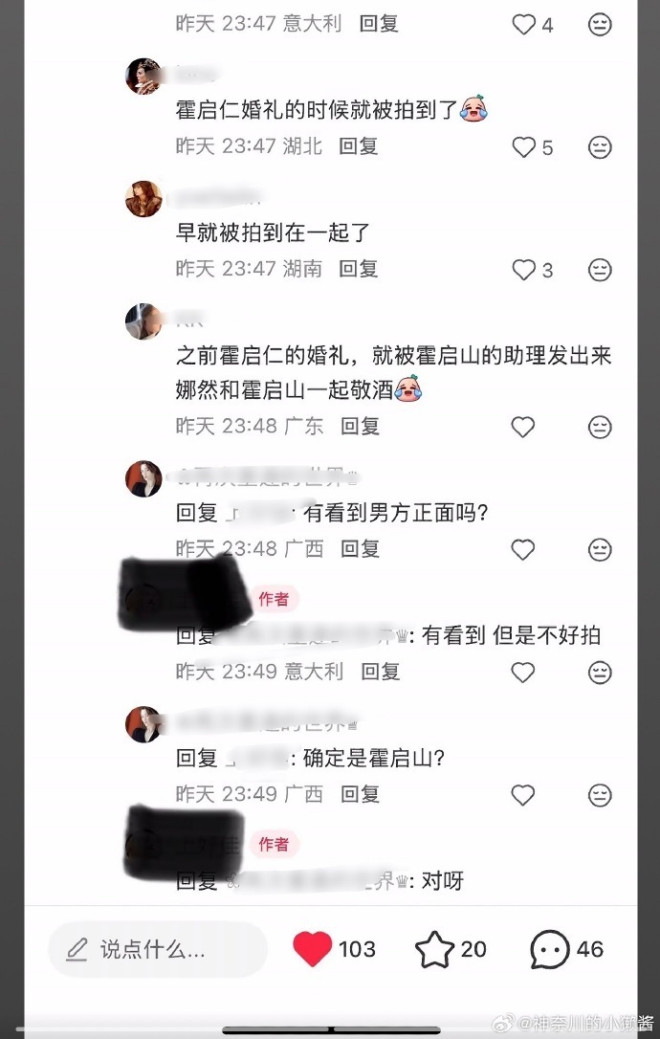Open comments via the speech bubble icon
Screen dimensions: 660x1039
[549, 949]
